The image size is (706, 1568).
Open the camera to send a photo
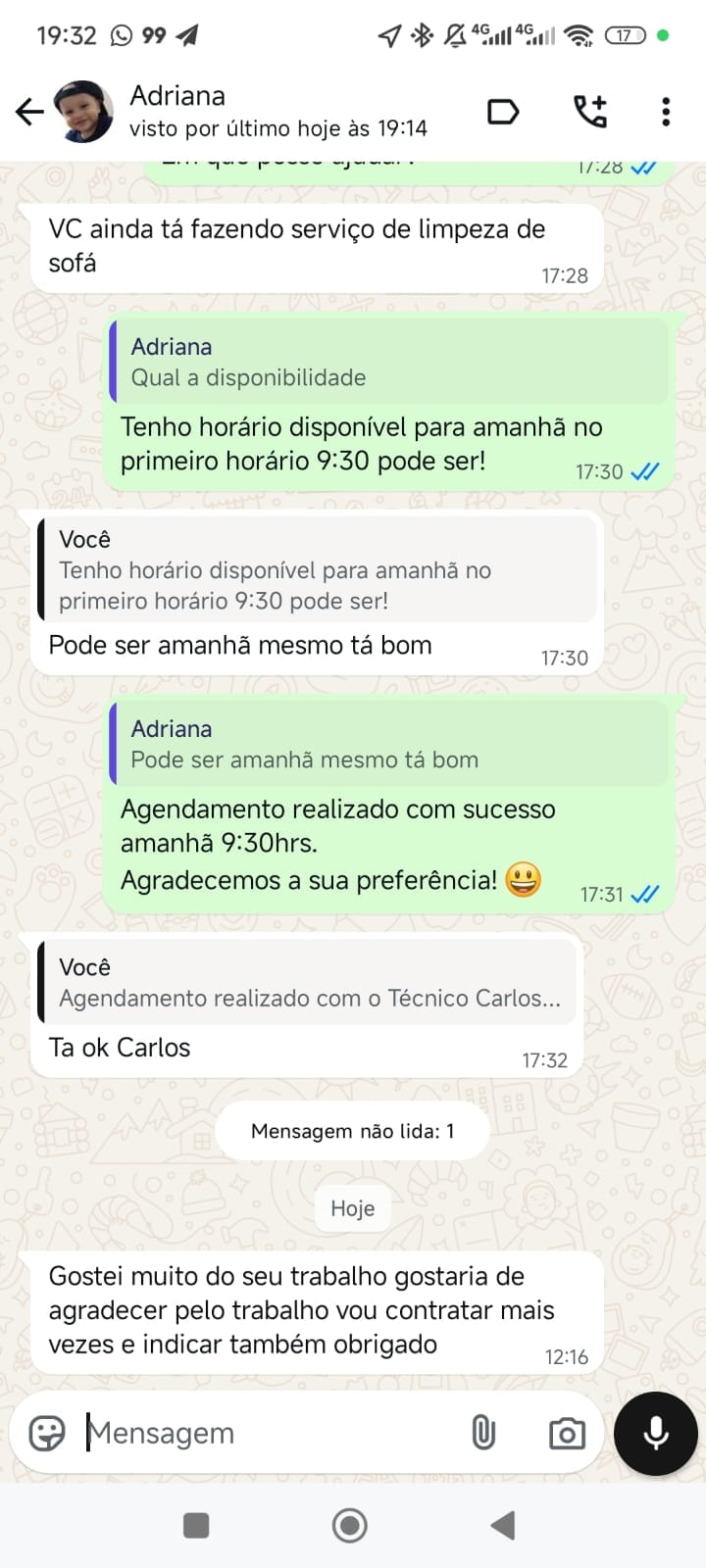click(x=567, y=1434)
